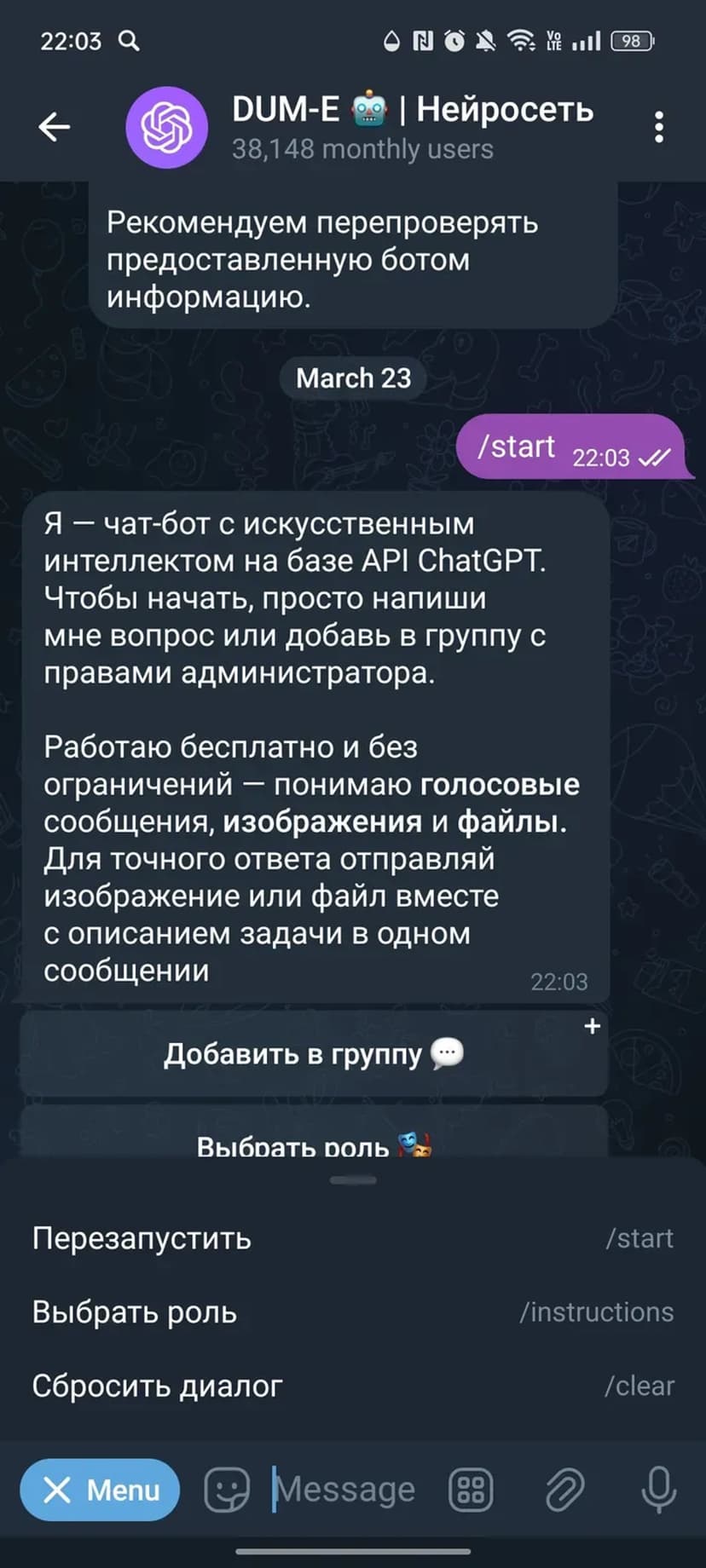Tap the Добавить в группу button
This screenshot has width=706, height=1568.
tap(314, 1054)
